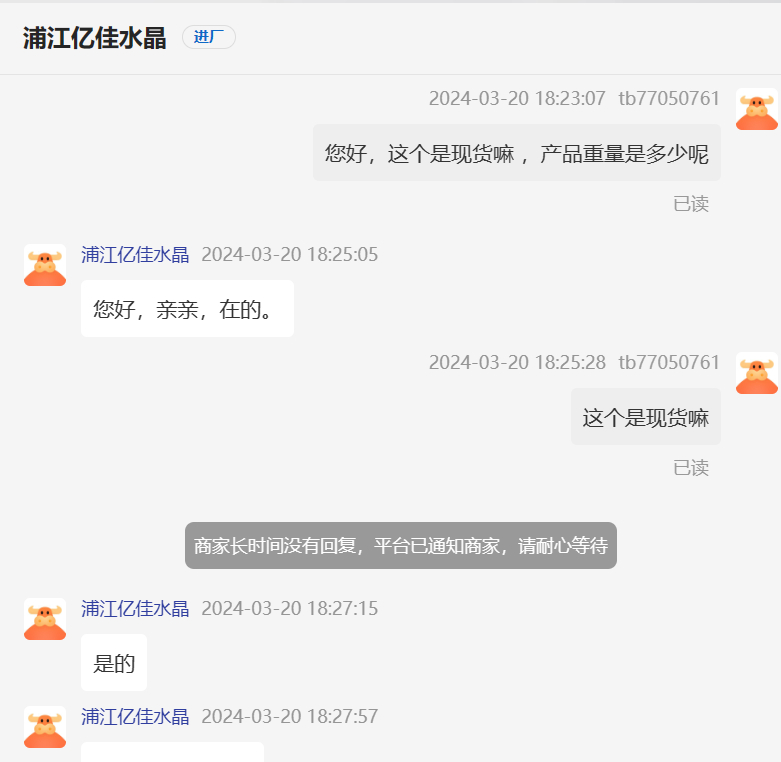The image size is (781, 762).
Task: Tap the shop title 浦江亿佳水晶 in header
Action: pyautogui.click(x=95, y=38)
